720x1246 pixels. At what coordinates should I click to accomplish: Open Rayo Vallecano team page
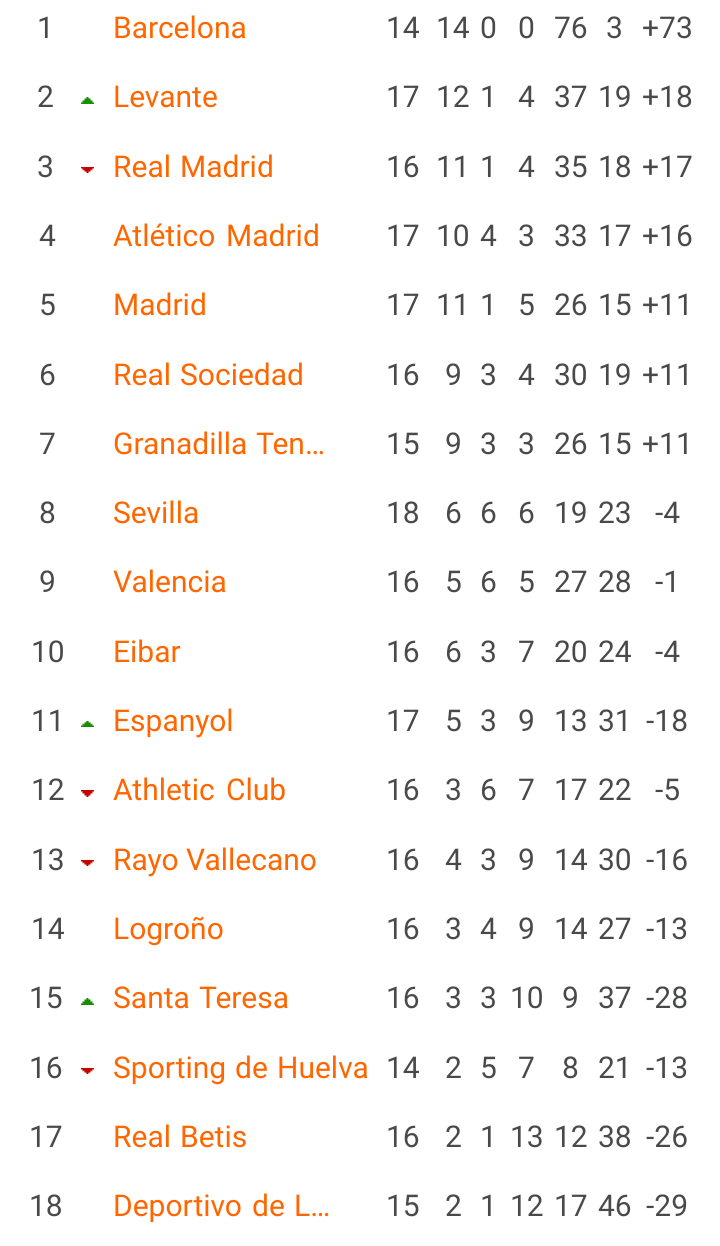pos(215,860)
